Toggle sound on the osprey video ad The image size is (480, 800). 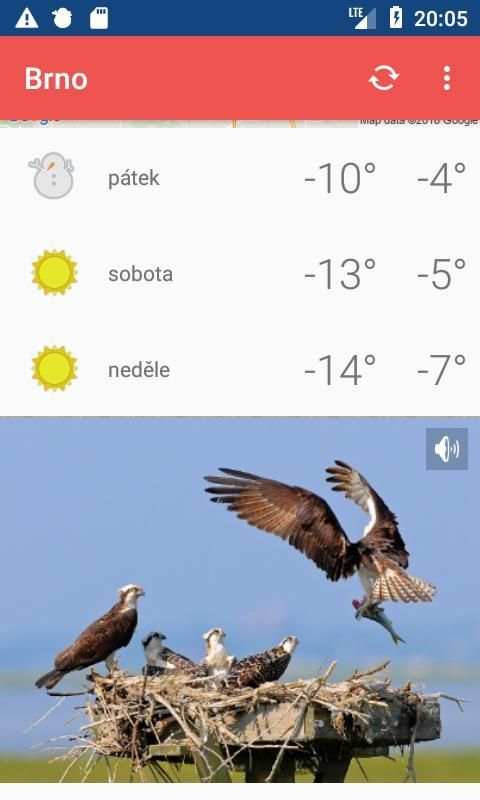tap(447, 449)
